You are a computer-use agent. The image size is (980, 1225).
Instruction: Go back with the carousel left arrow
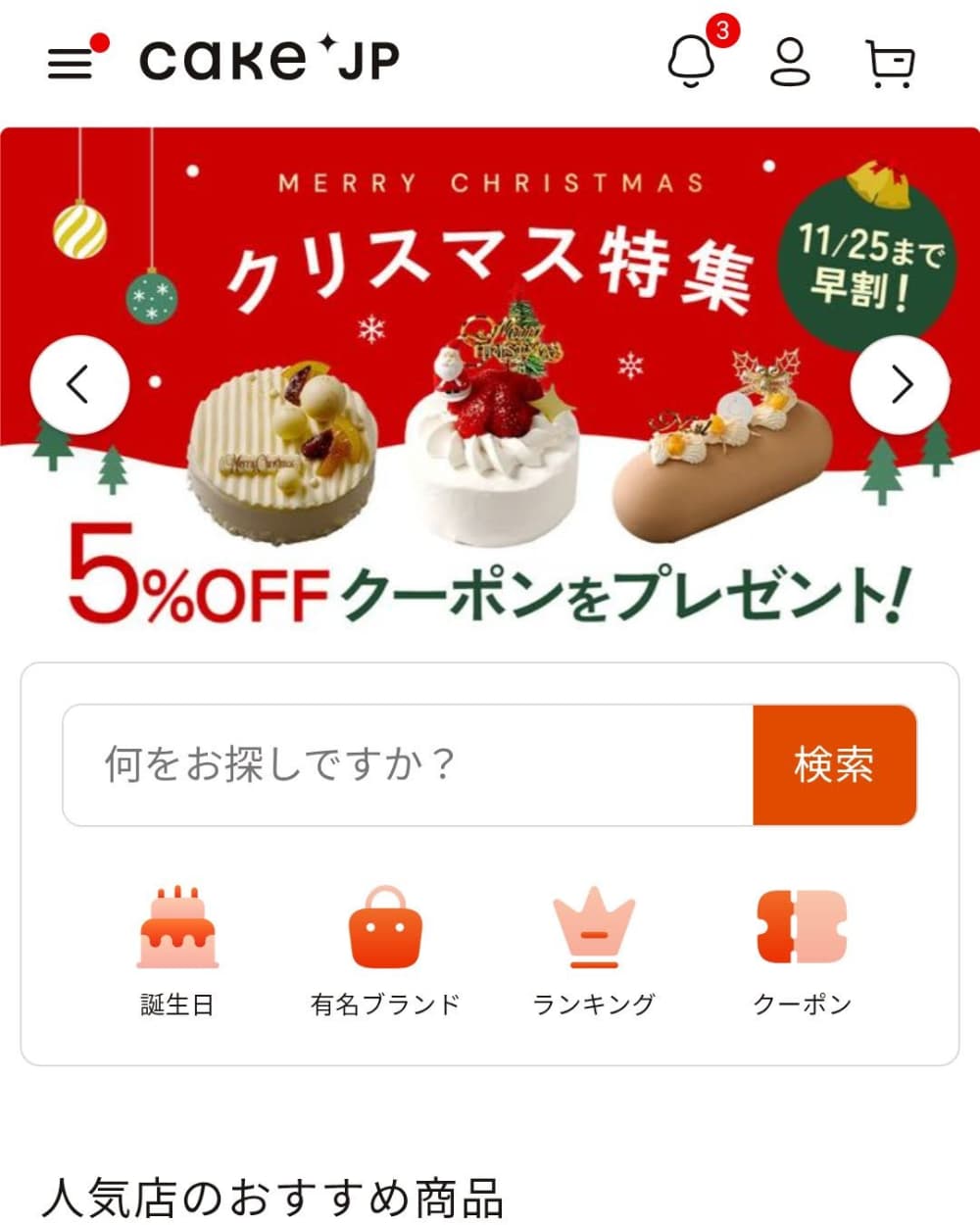point(78,385)
